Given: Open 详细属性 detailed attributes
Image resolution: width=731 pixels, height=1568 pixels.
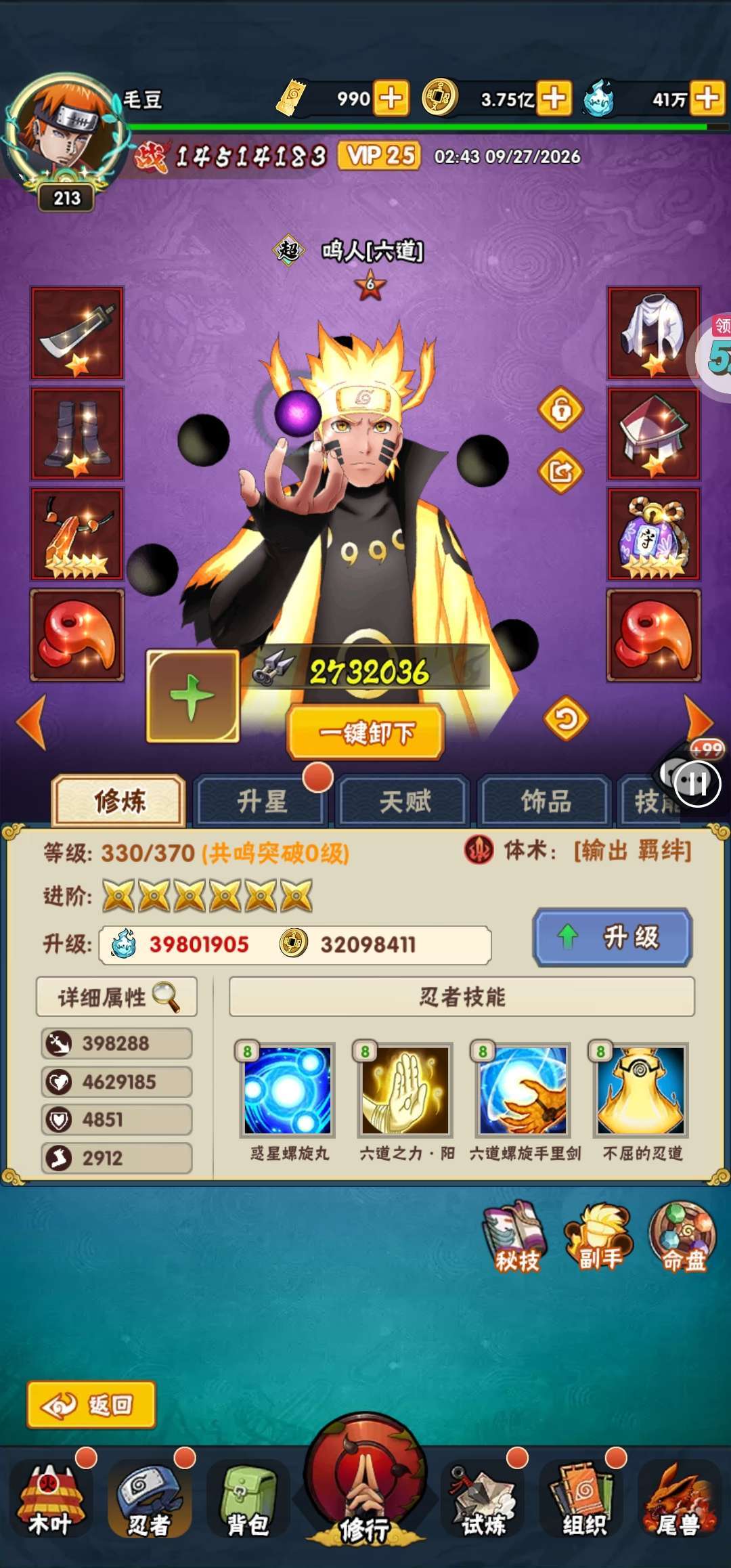Looking at the screenshot, I should [116, 997].
